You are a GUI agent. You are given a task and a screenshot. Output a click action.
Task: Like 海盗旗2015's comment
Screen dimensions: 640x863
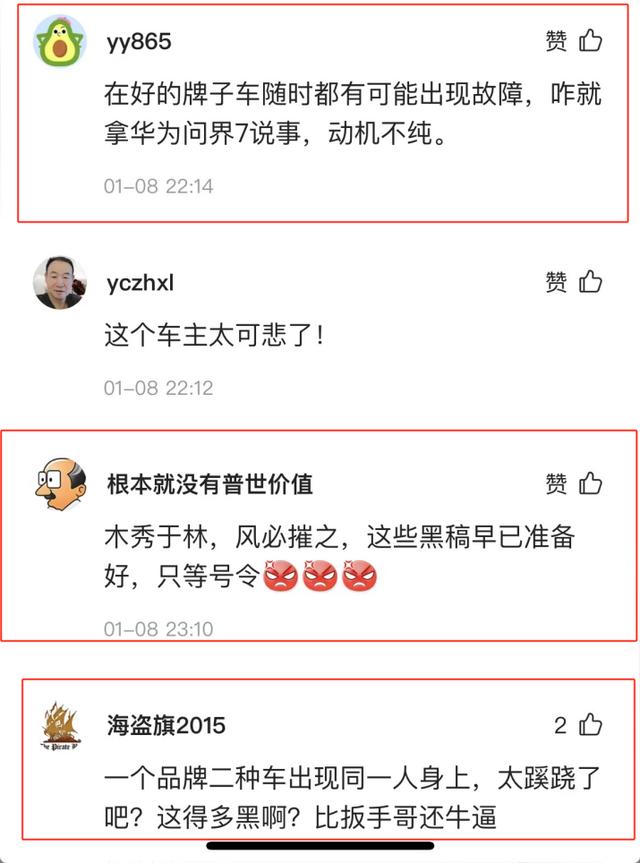tap(590, 725)
